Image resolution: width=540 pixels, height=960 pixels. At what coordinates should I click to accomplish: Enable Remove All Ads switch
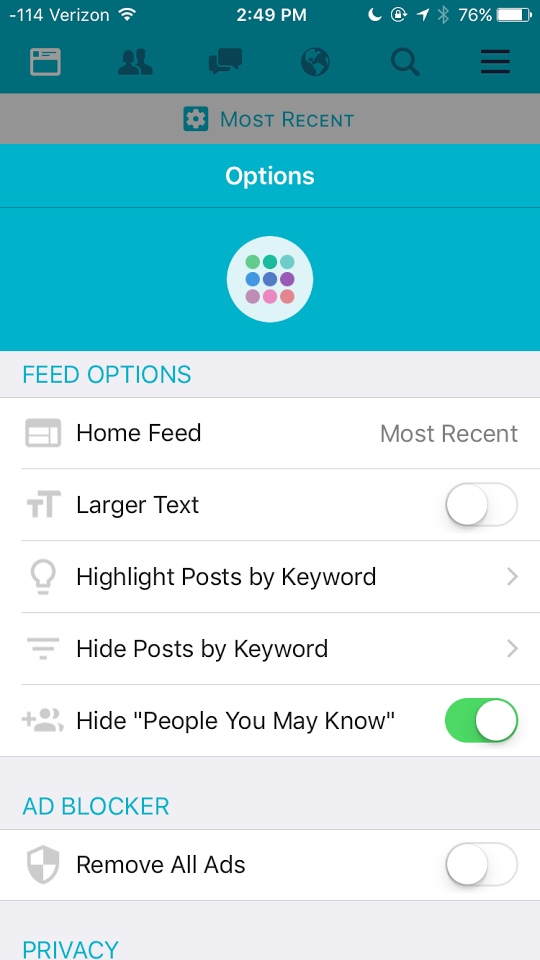pyautogui.click(x=481, y=864)
